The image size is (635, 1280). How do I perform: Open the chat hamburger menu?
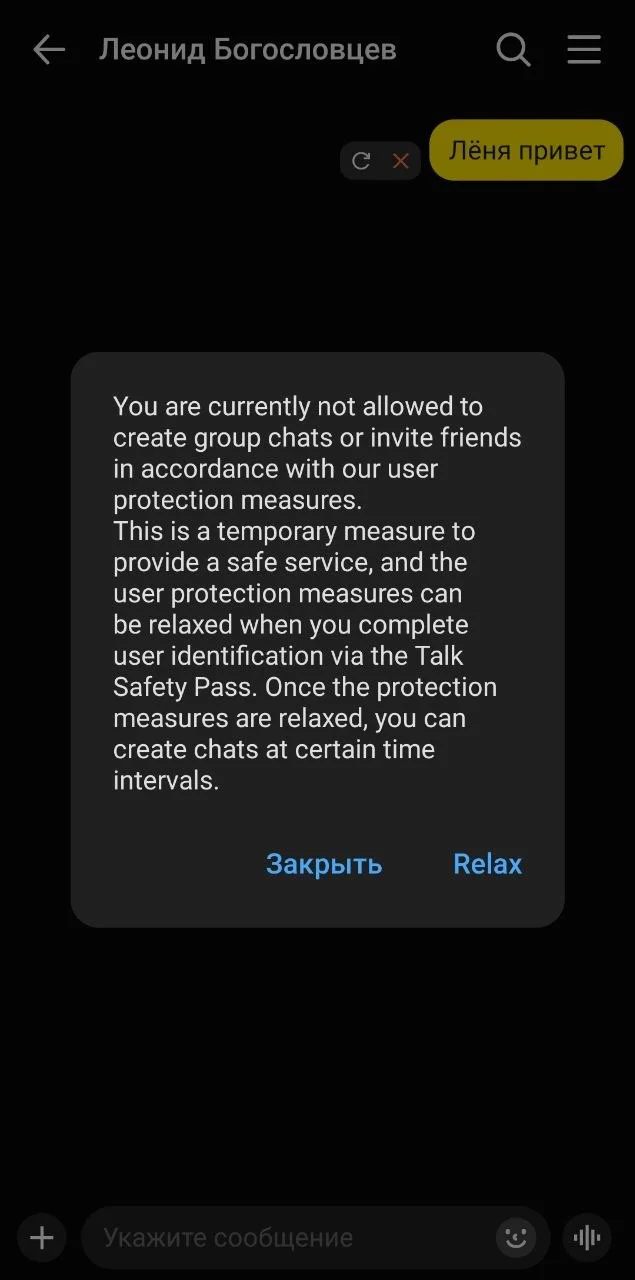tap(584, 49)
